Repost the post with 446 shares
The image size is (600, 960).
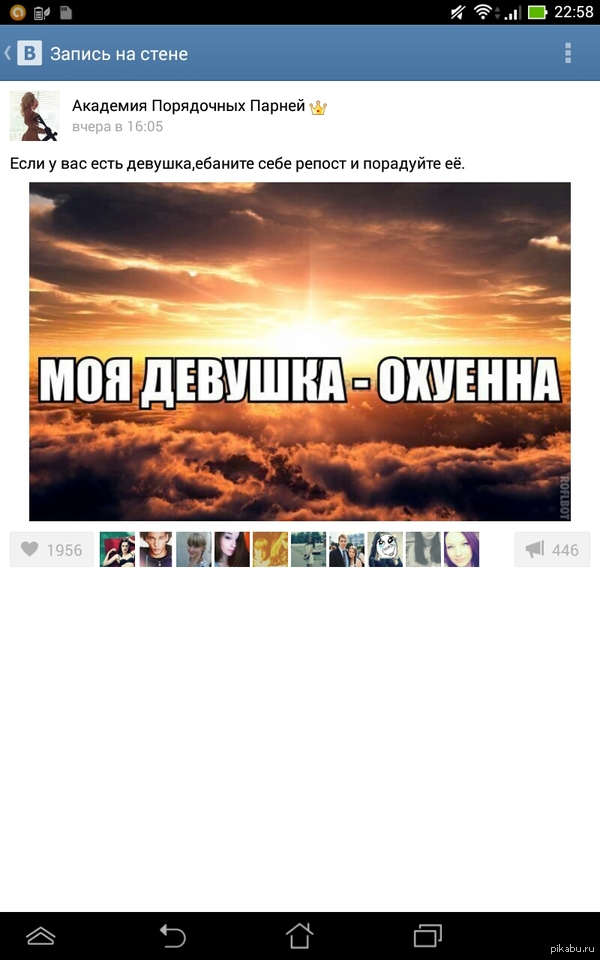pos(552,550)
